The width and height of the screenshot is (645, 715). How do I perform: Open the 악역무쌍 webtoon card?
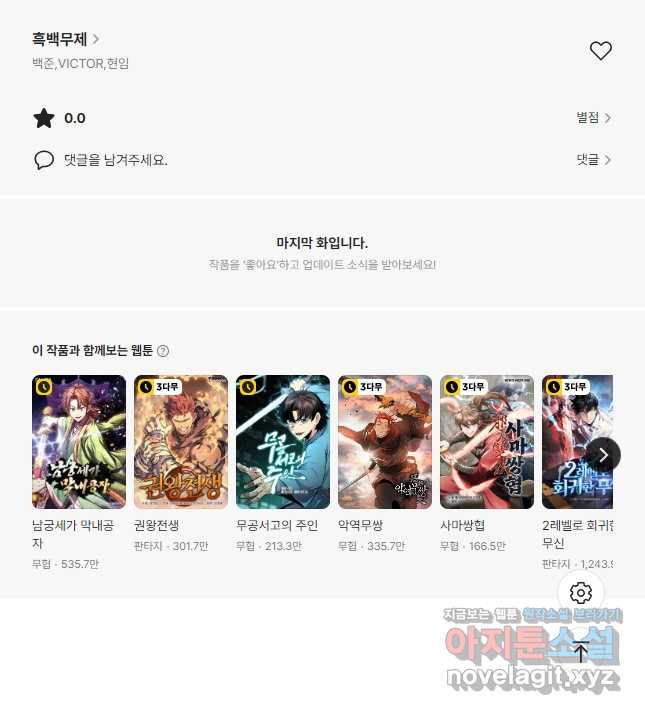(385, 442)
